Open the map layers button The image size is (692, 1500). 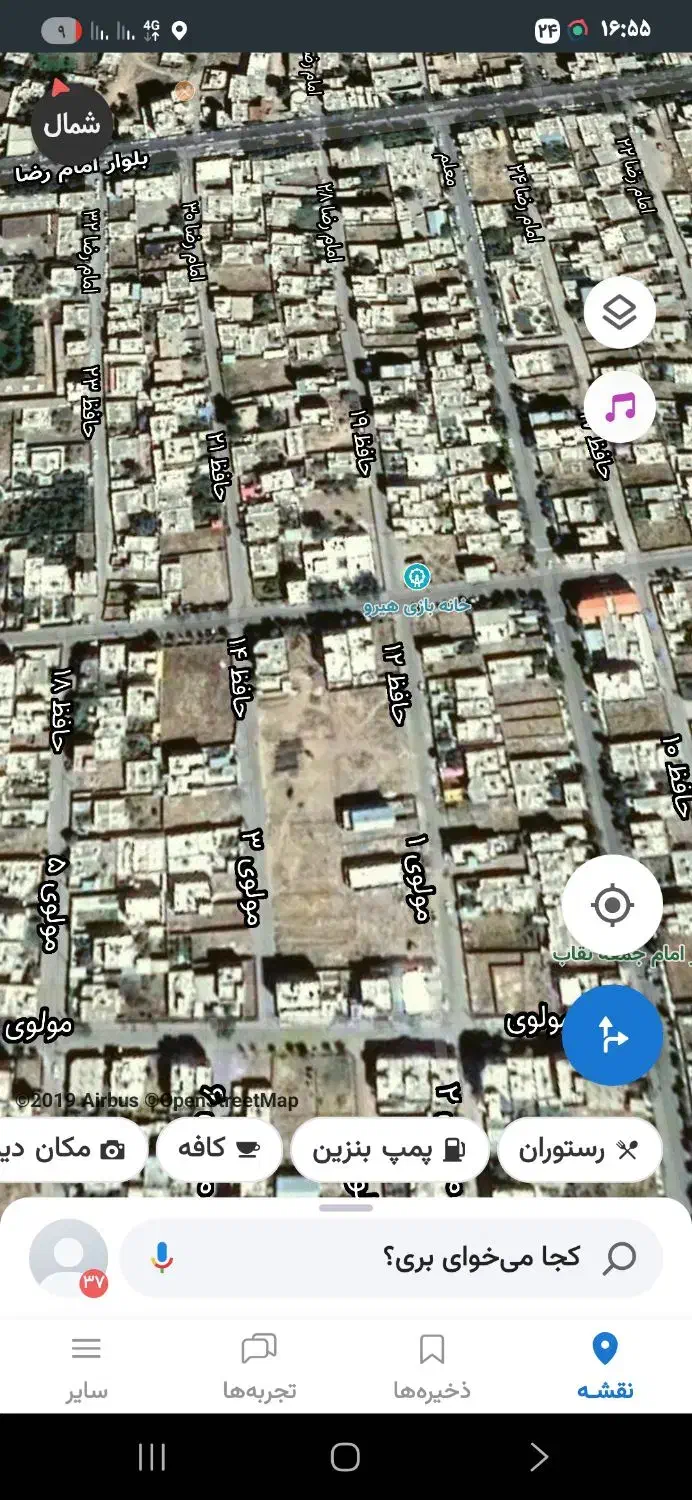point(620,313)
